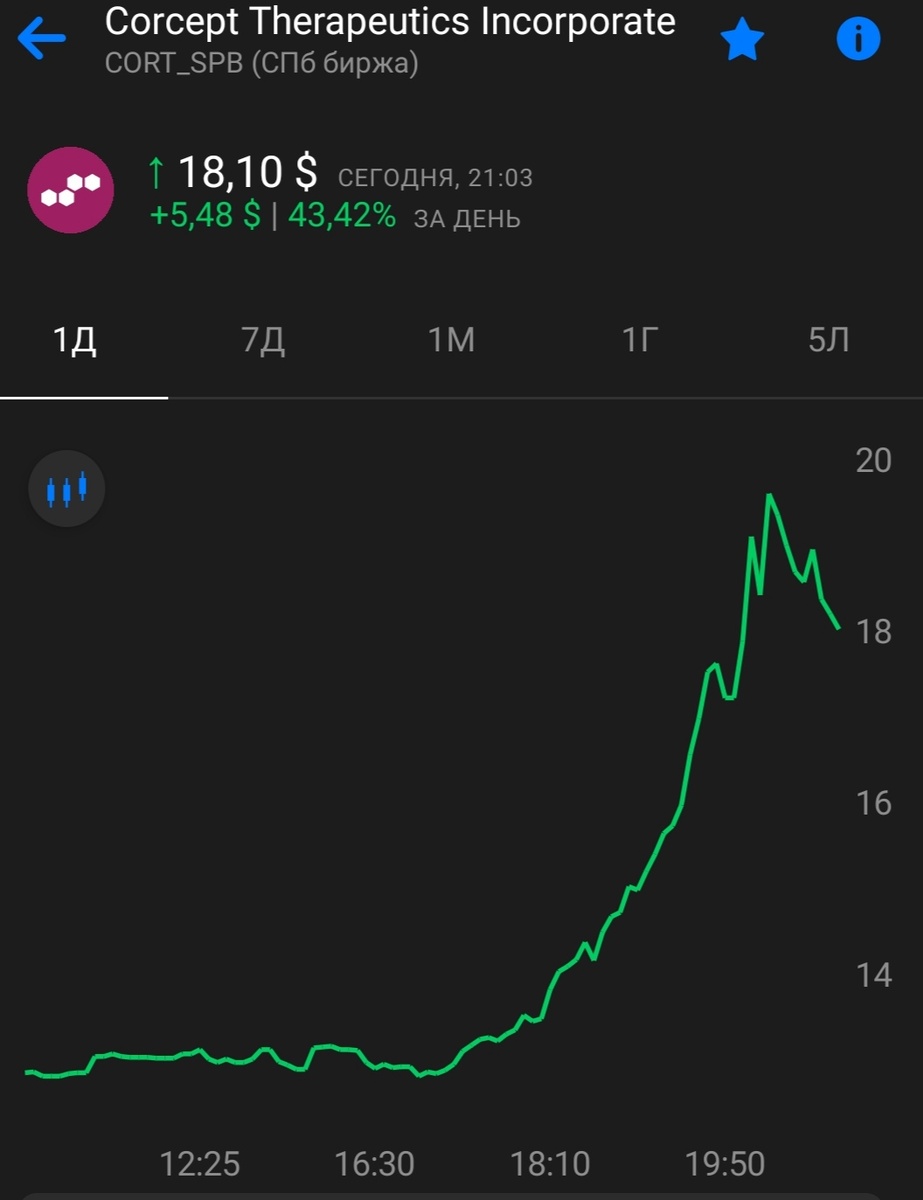Viewport: 923px width, 1200px height.
Task: Open the info icon in the header
Action: point(858,40)
